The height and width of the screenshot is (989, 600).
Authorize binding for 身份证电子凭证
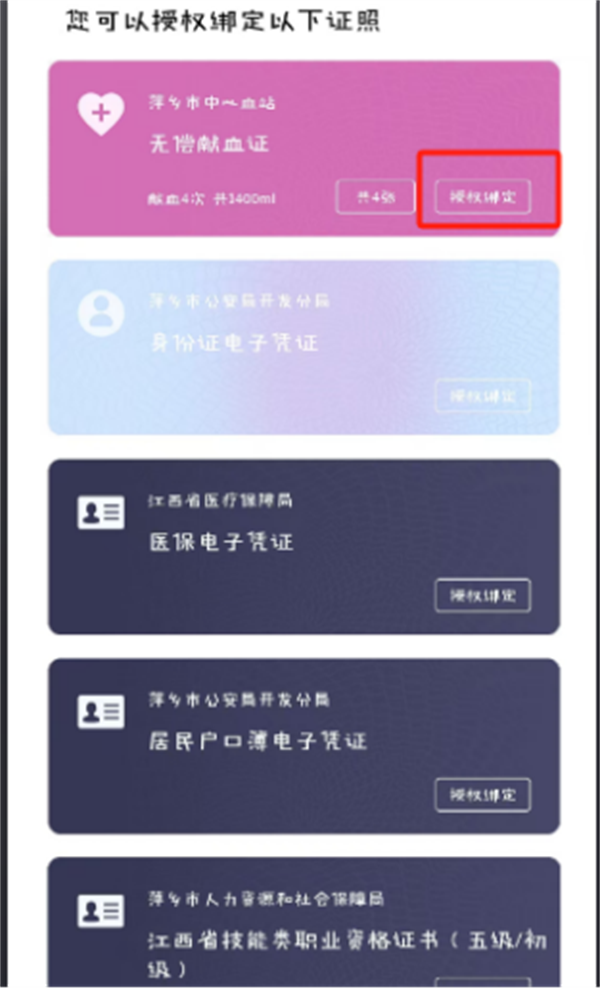pyautogui.click(x=483, y=396)
